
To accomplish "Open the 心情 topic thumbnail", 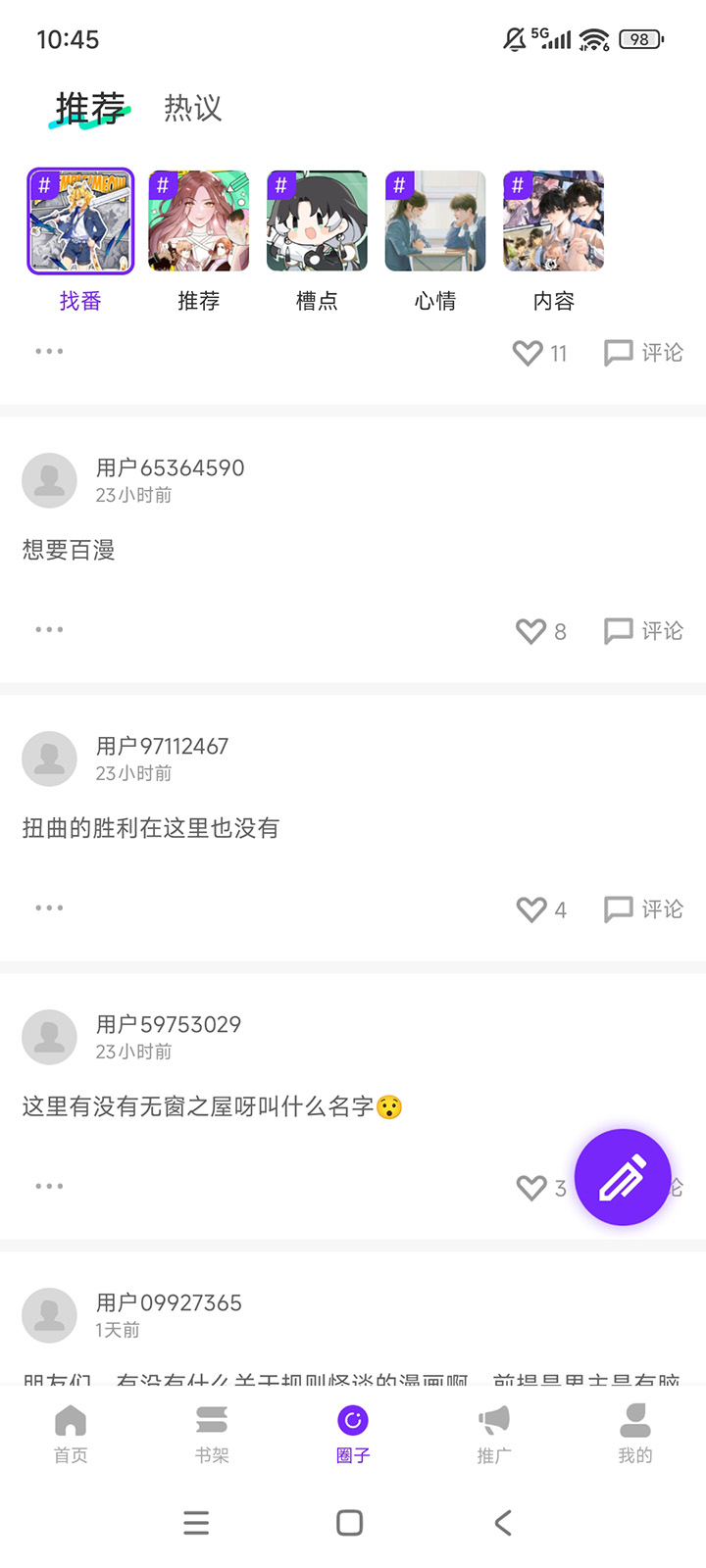I will click(434, 220).
